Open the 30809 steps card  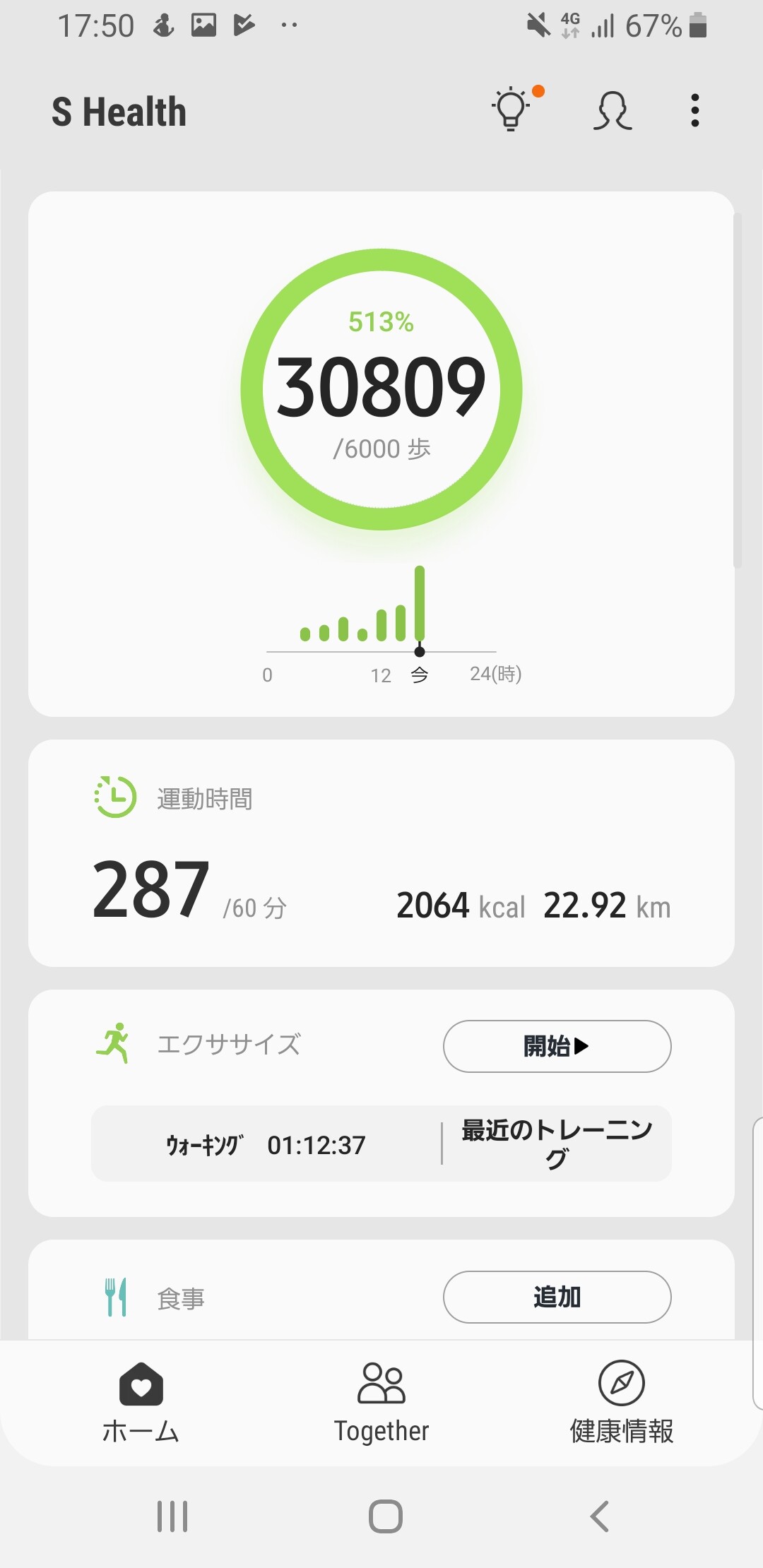pos(381,388)
